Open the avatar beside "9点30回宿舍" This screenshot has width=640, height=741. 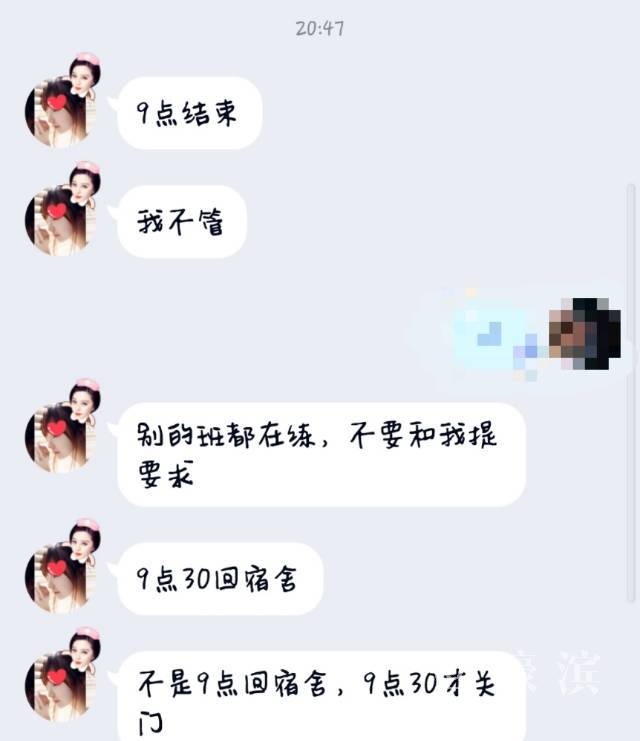[63, 566]
